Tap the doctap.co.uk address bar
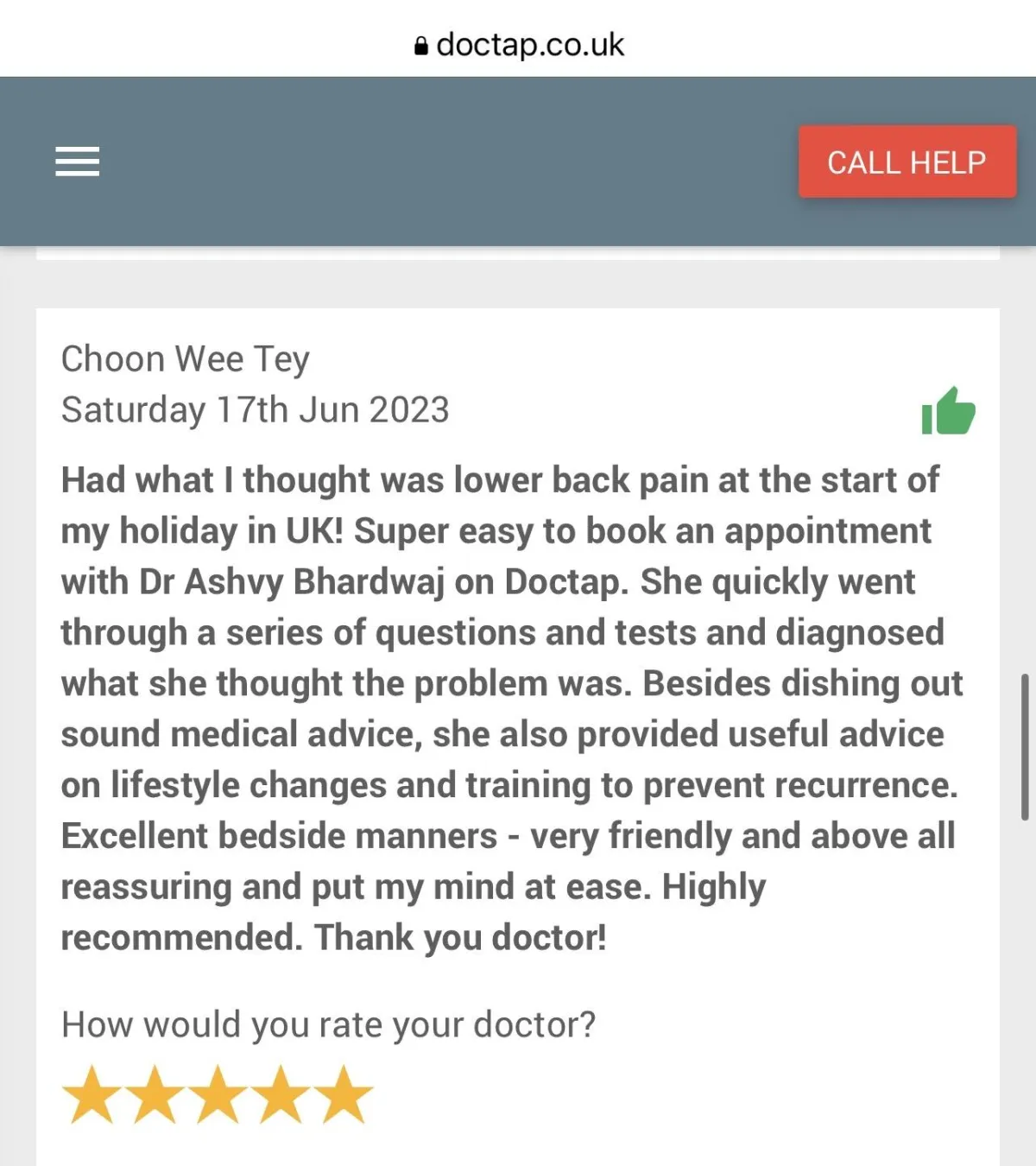Image resolution: width=1036 pixels, height=1166 pixels. 519,44
